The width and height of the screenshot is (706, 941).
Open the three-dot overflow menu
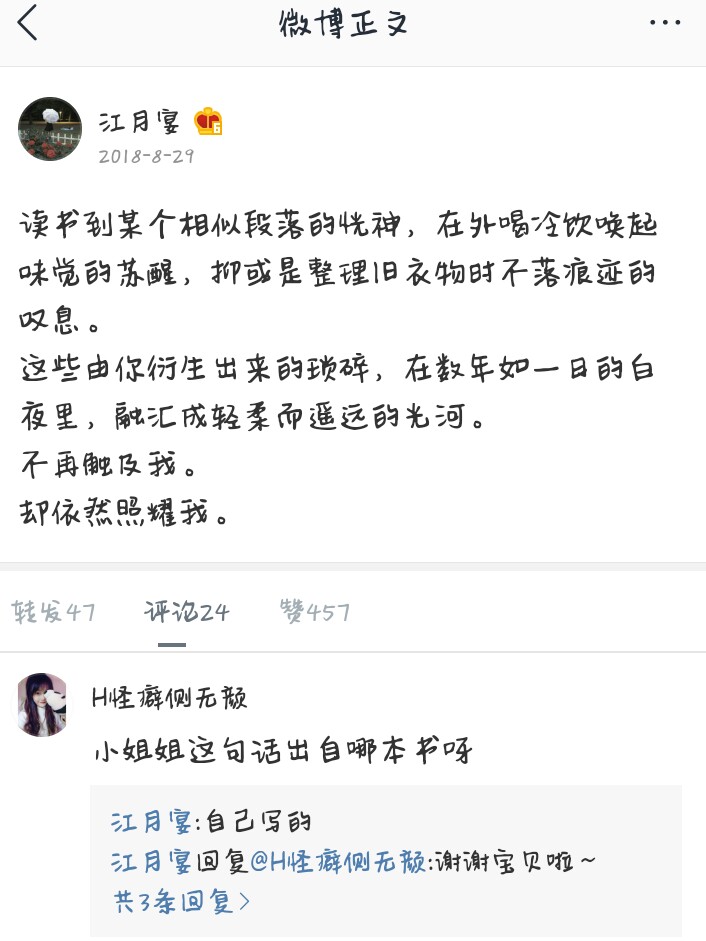pos(664,23)
